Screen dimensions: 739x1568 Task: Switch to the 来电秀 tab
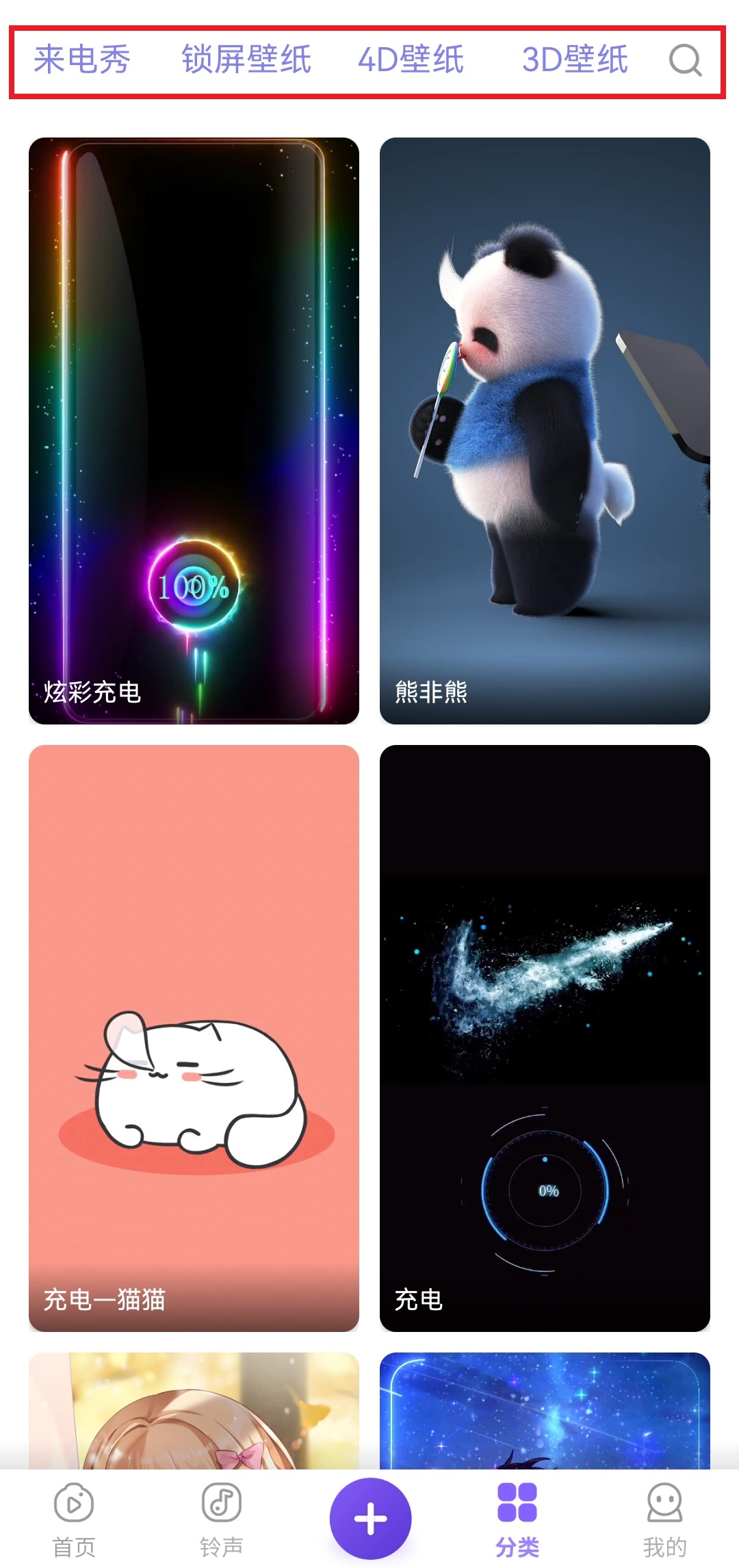pos(82,61)
